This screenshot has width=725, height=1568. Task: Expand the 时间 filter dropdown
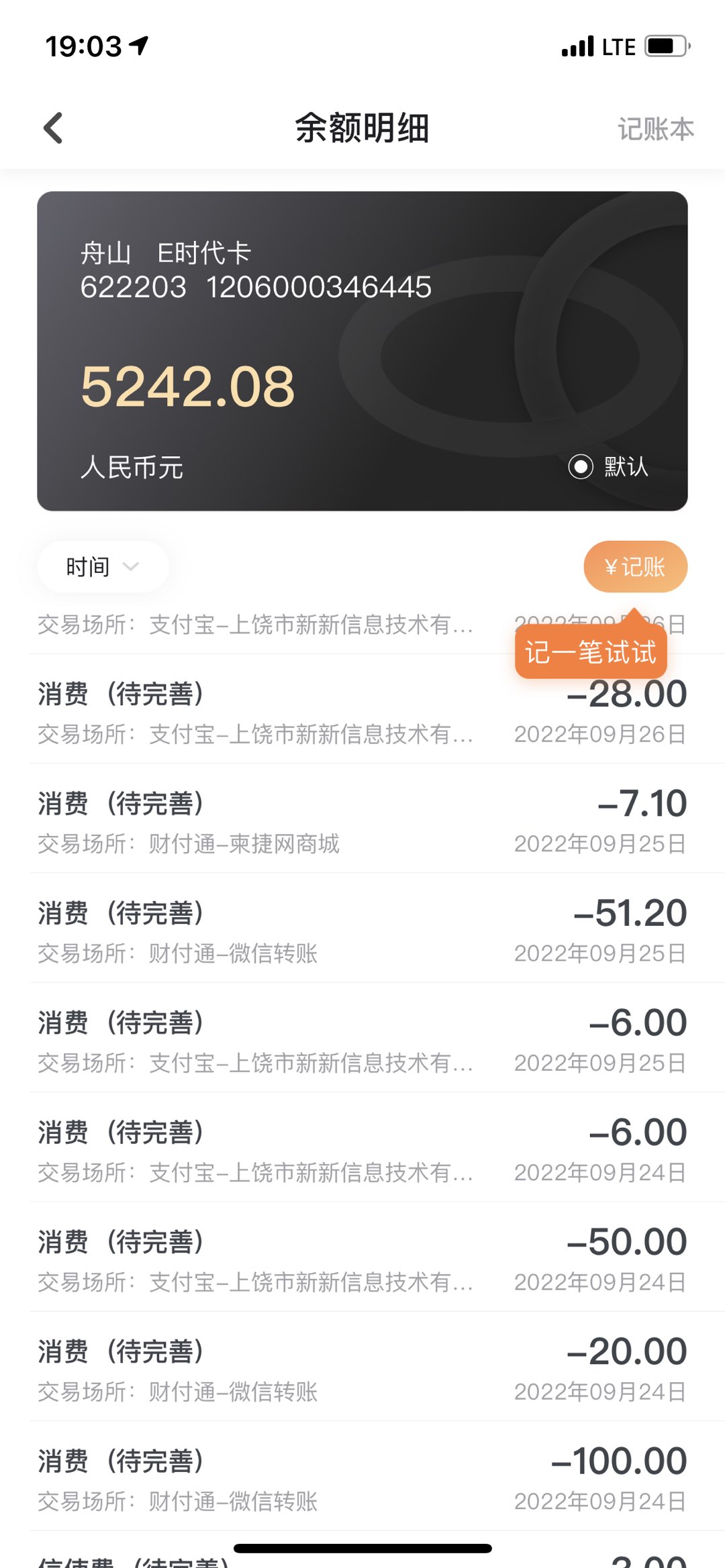pyautogui.click(x=103, y=567)
